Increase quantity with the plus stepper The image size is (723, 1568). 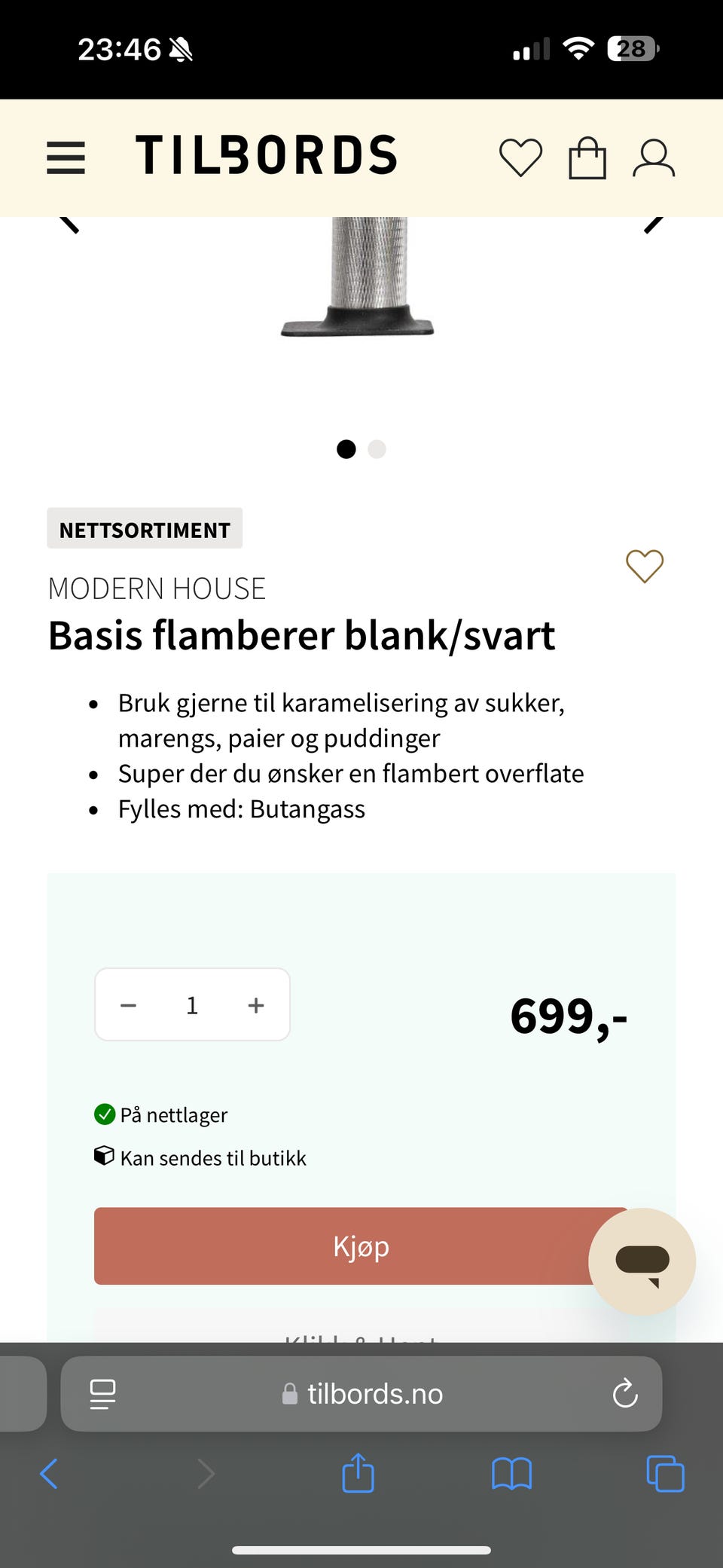[255, 1004]
